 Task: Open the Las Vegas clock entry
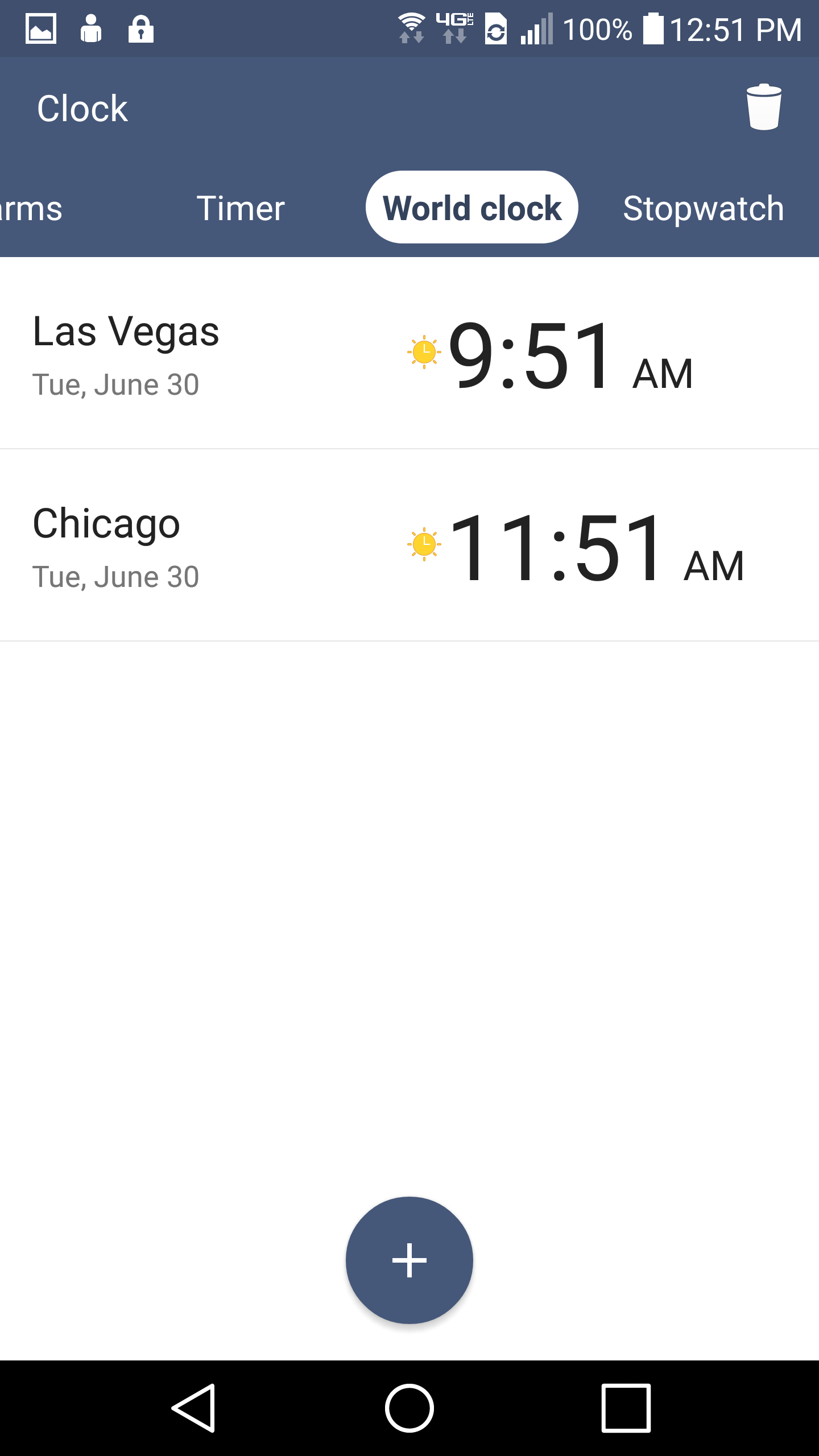click(x=409, y=353)
